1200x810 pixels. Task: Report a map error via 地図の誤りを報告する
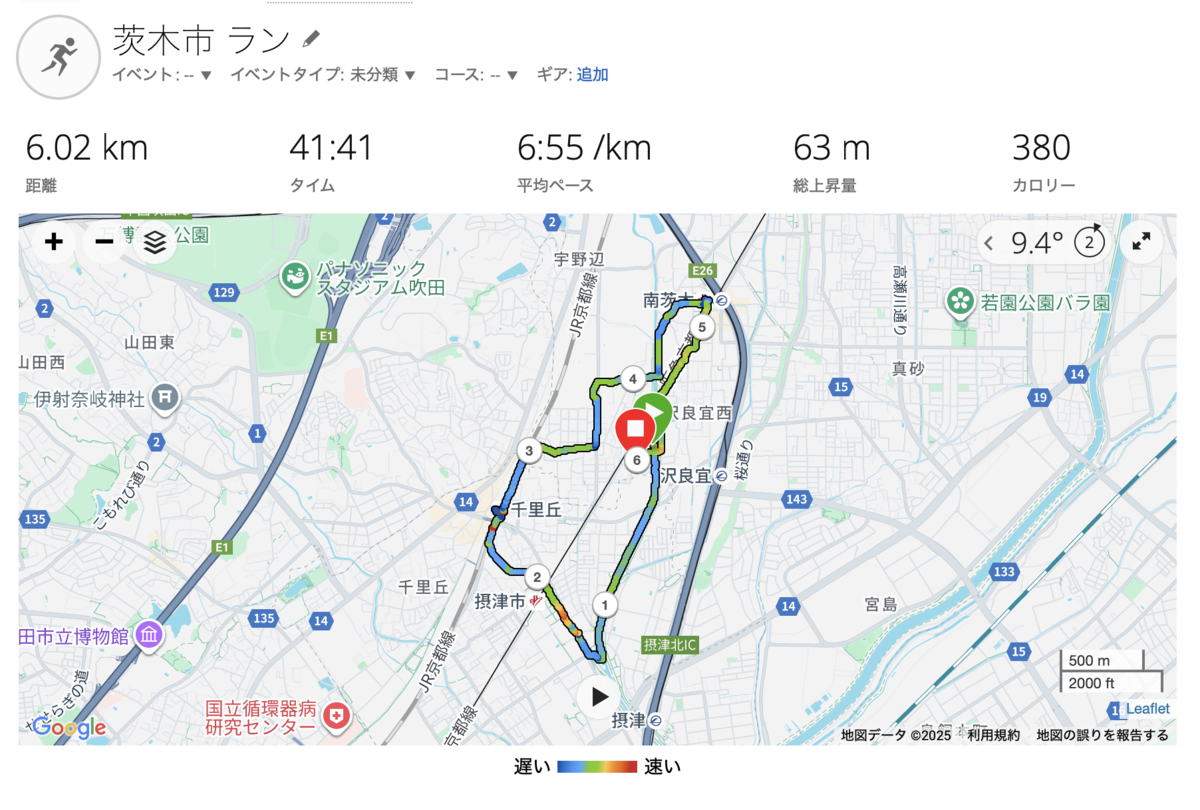[1102, 735]
